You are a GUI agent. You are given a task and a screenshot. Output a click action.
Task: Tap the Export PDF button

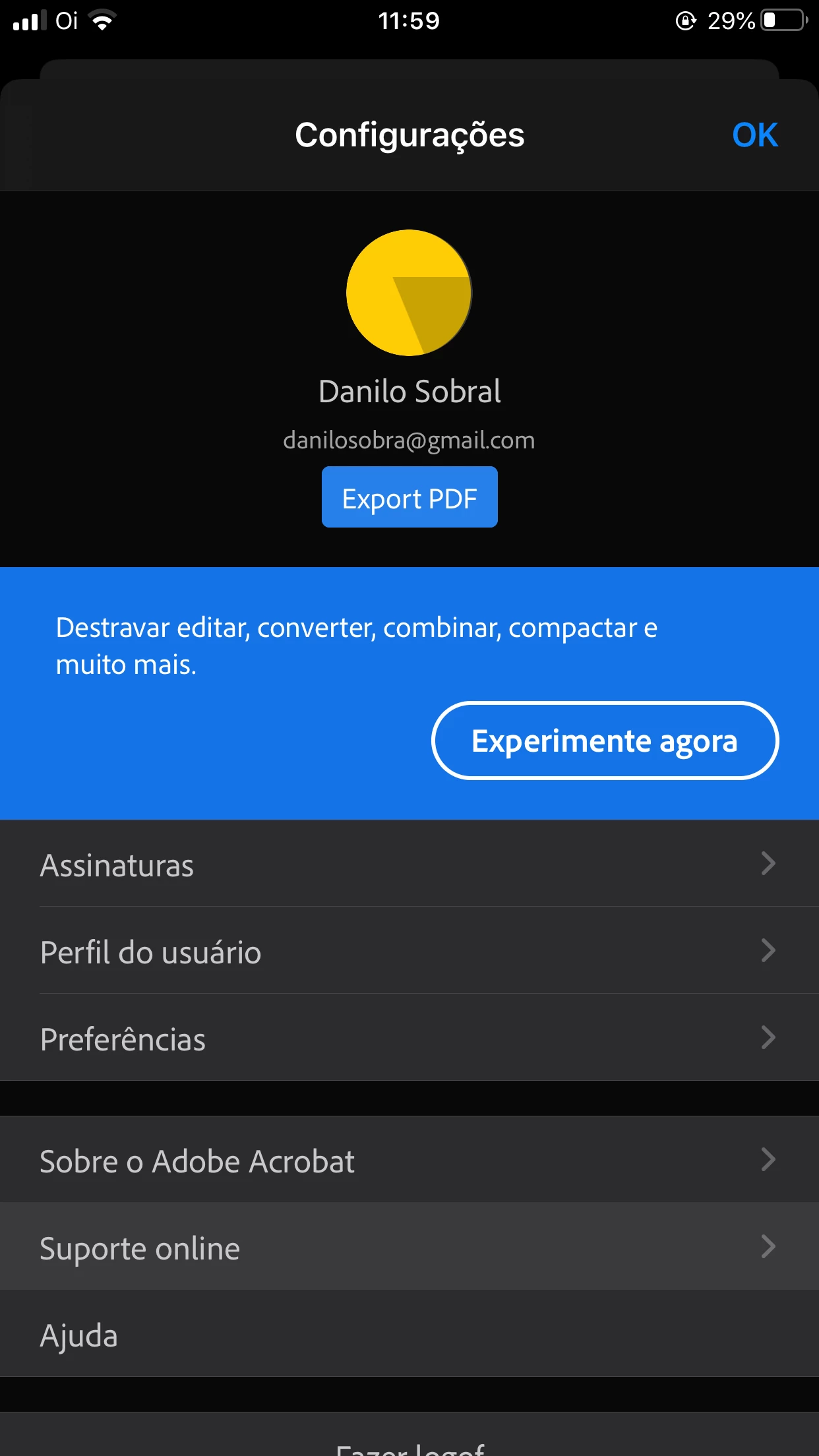(x=409, y=498)
